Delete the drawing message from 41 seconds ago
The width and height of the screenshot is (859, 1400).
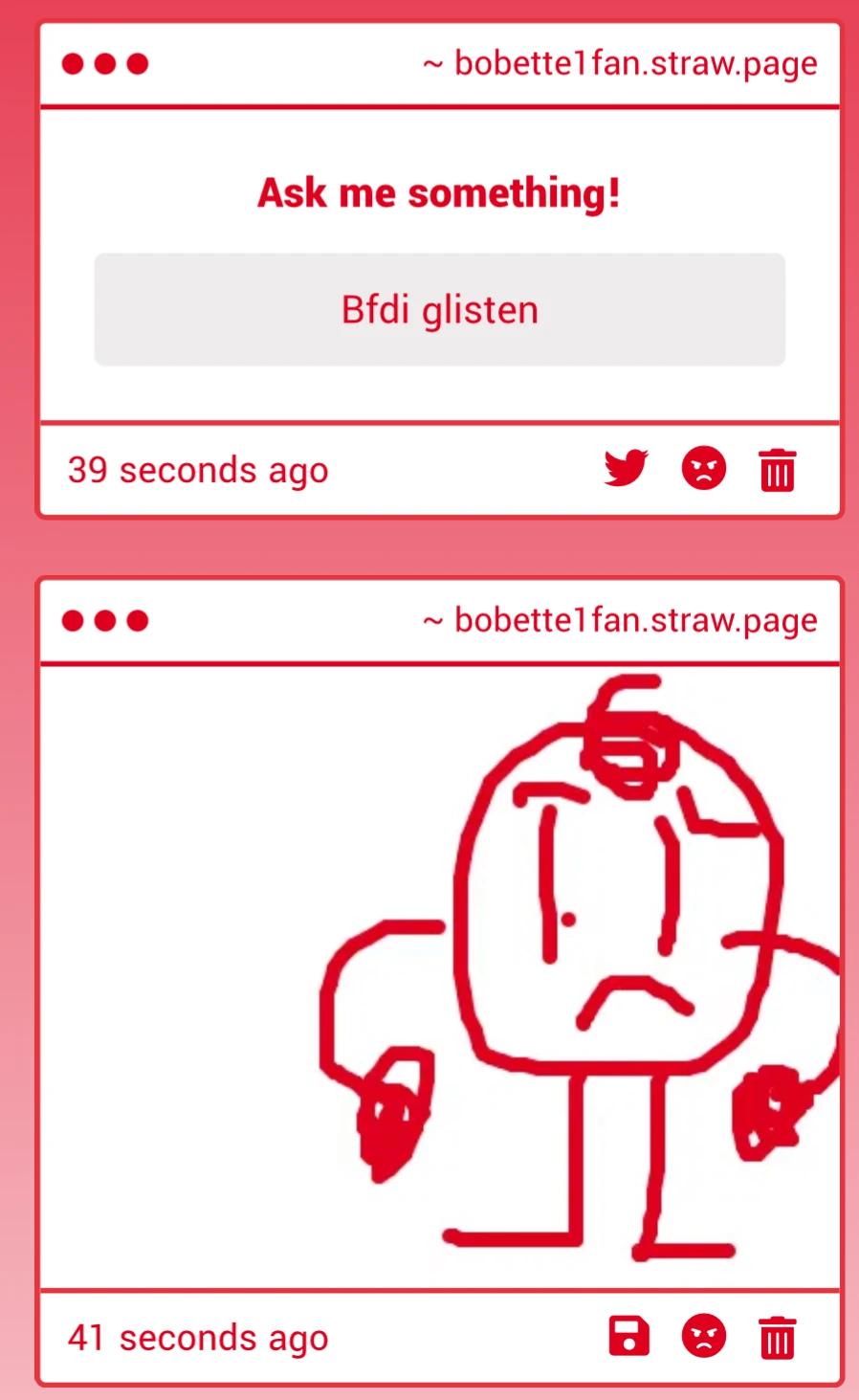(x=777, y=1337)
